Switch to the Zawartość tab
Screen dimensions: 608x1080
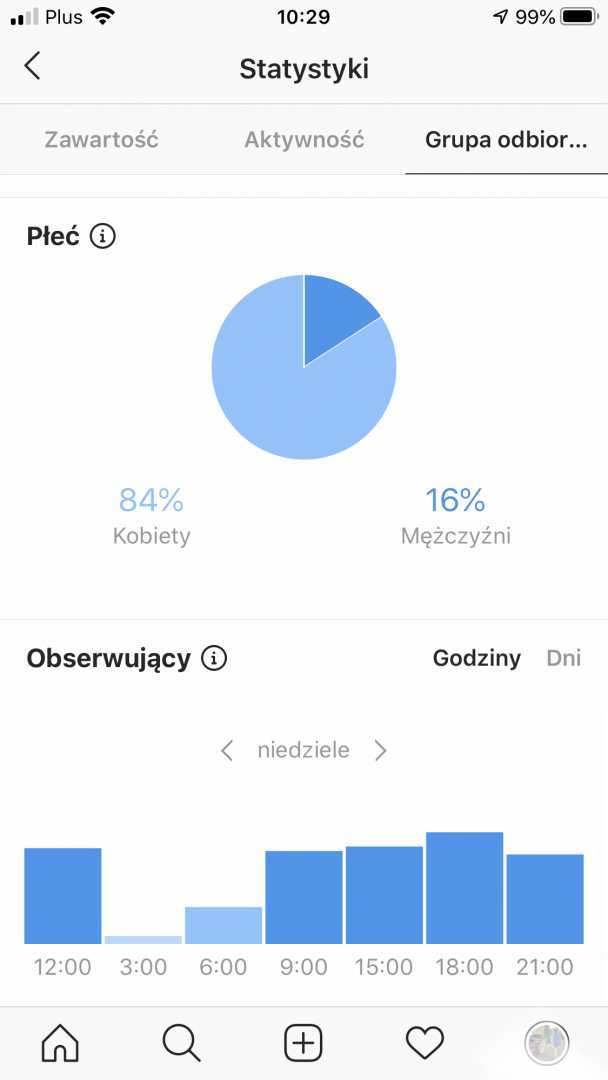pyautogui.click(x=101, y=140)
